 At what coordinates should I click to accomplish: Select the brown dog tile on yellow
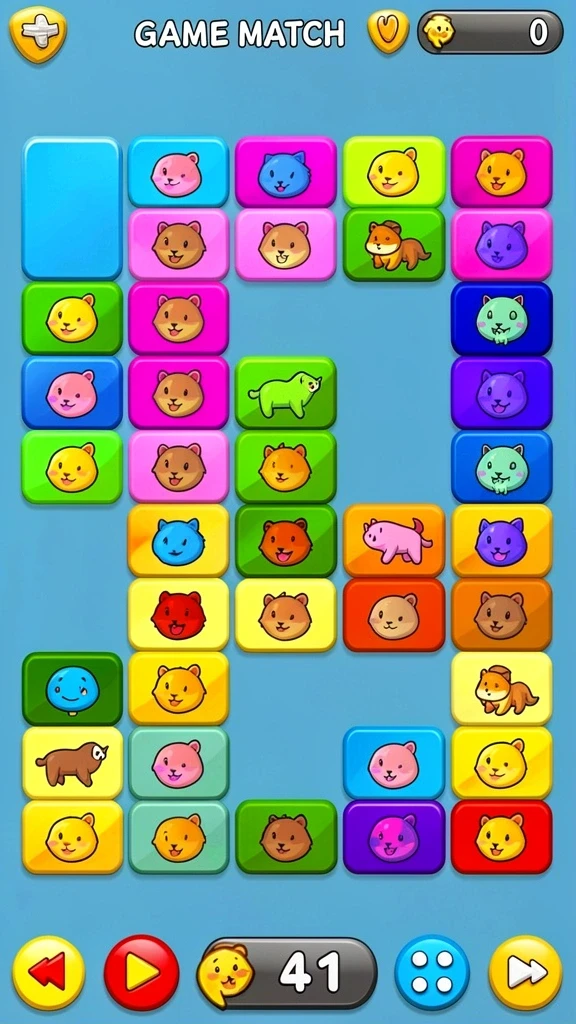pyautogui.click(x=72, y=763)
